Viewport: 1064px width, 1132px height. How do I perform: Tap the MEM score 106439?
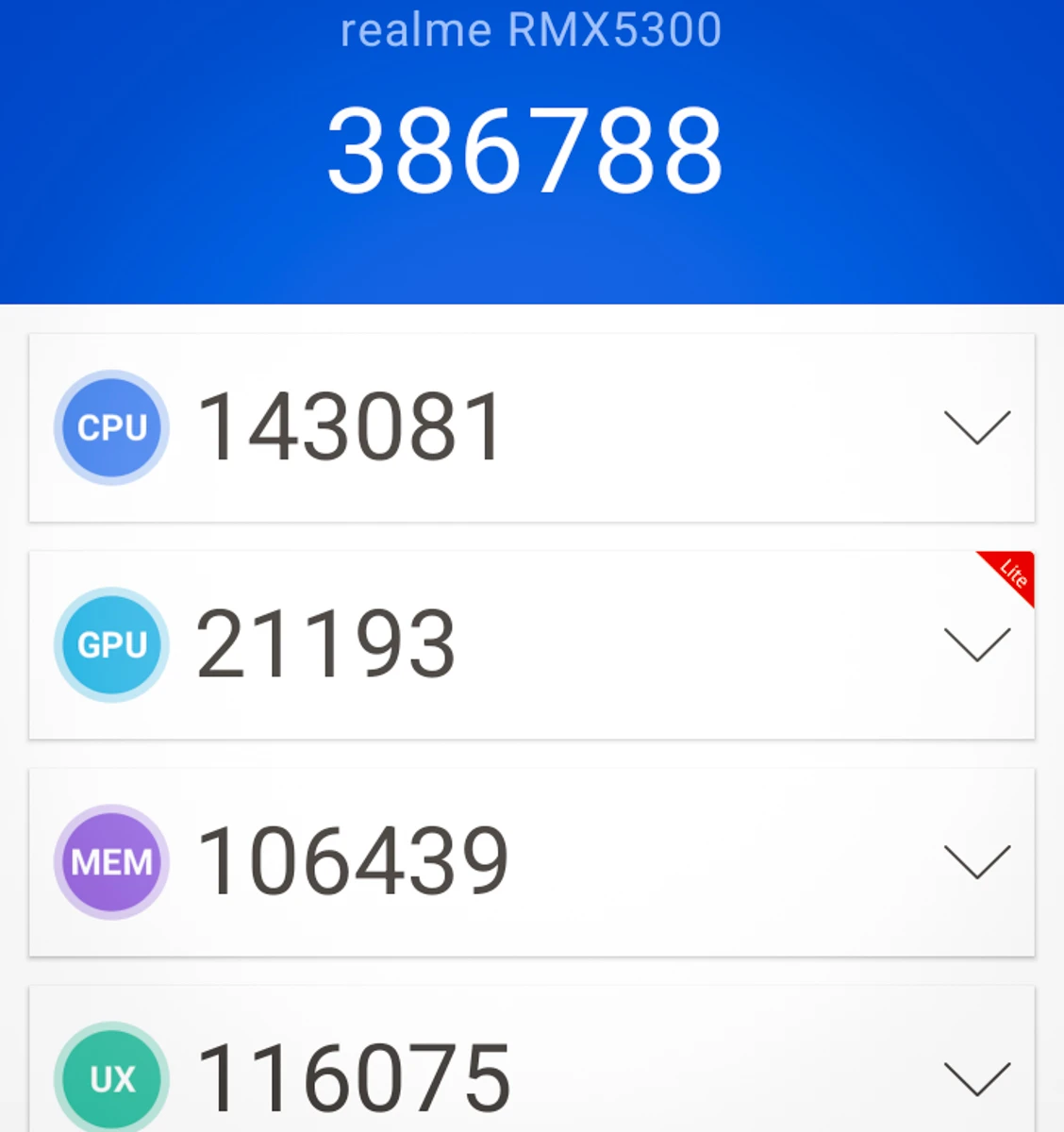354,858
